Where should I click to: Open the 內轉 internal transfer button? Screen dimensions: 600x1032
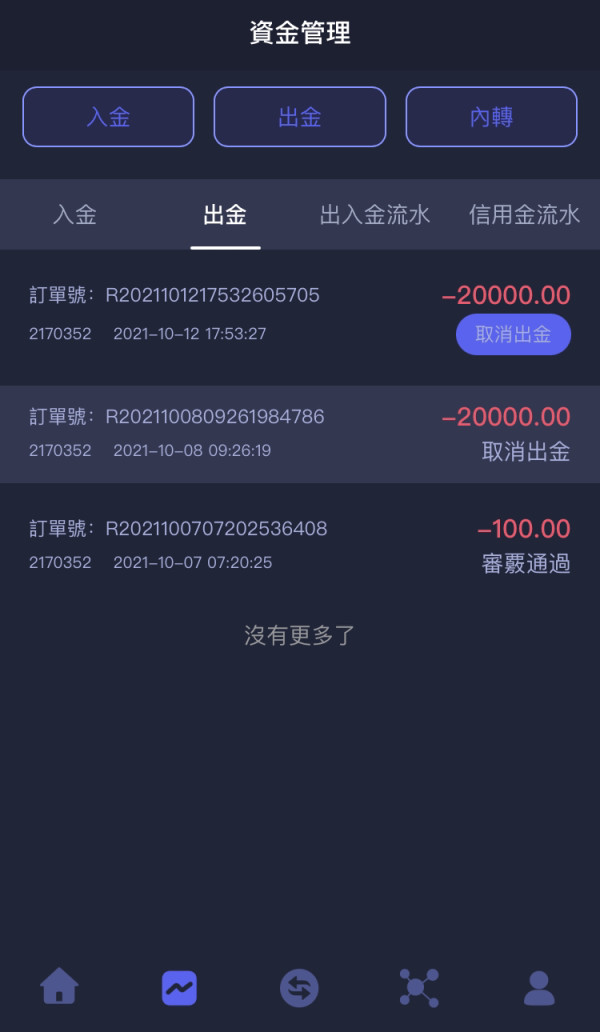click(491, 116)
